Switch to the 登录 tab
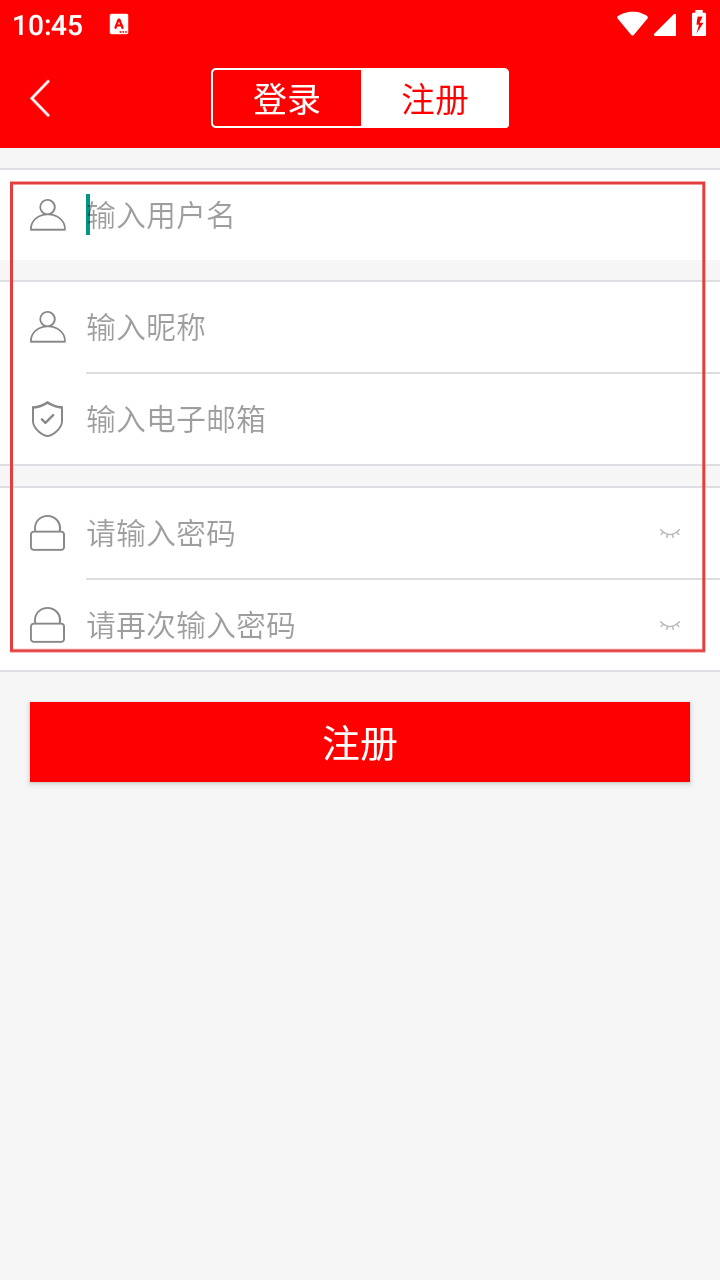The image size is (720, 1280). (287, 98)
